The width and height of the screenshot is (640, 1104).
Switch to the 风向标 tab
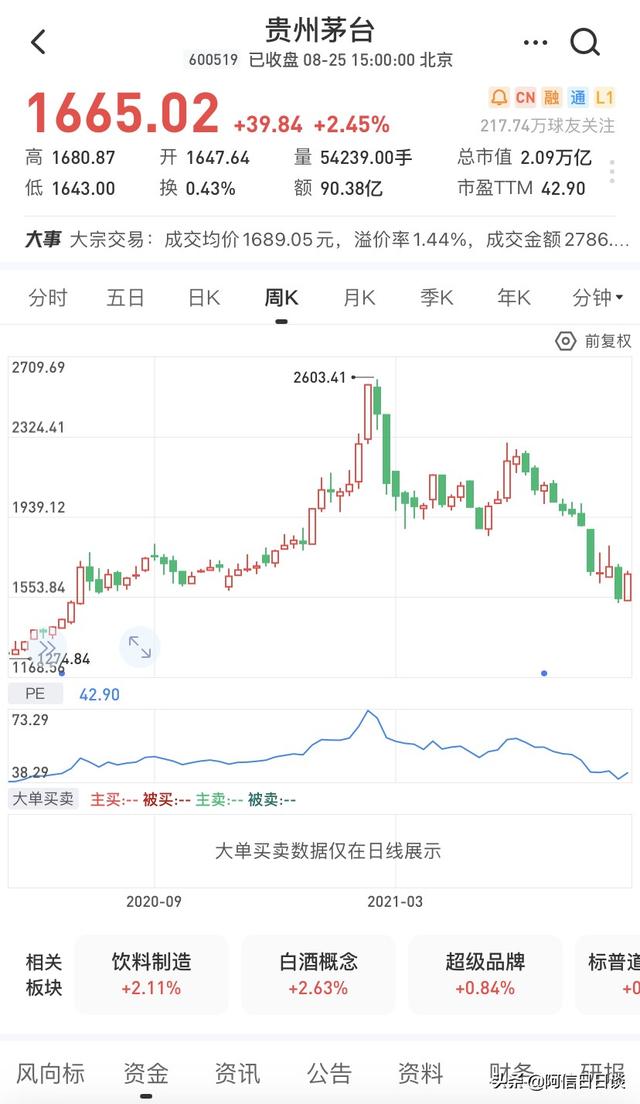[x=50, y=1073]
